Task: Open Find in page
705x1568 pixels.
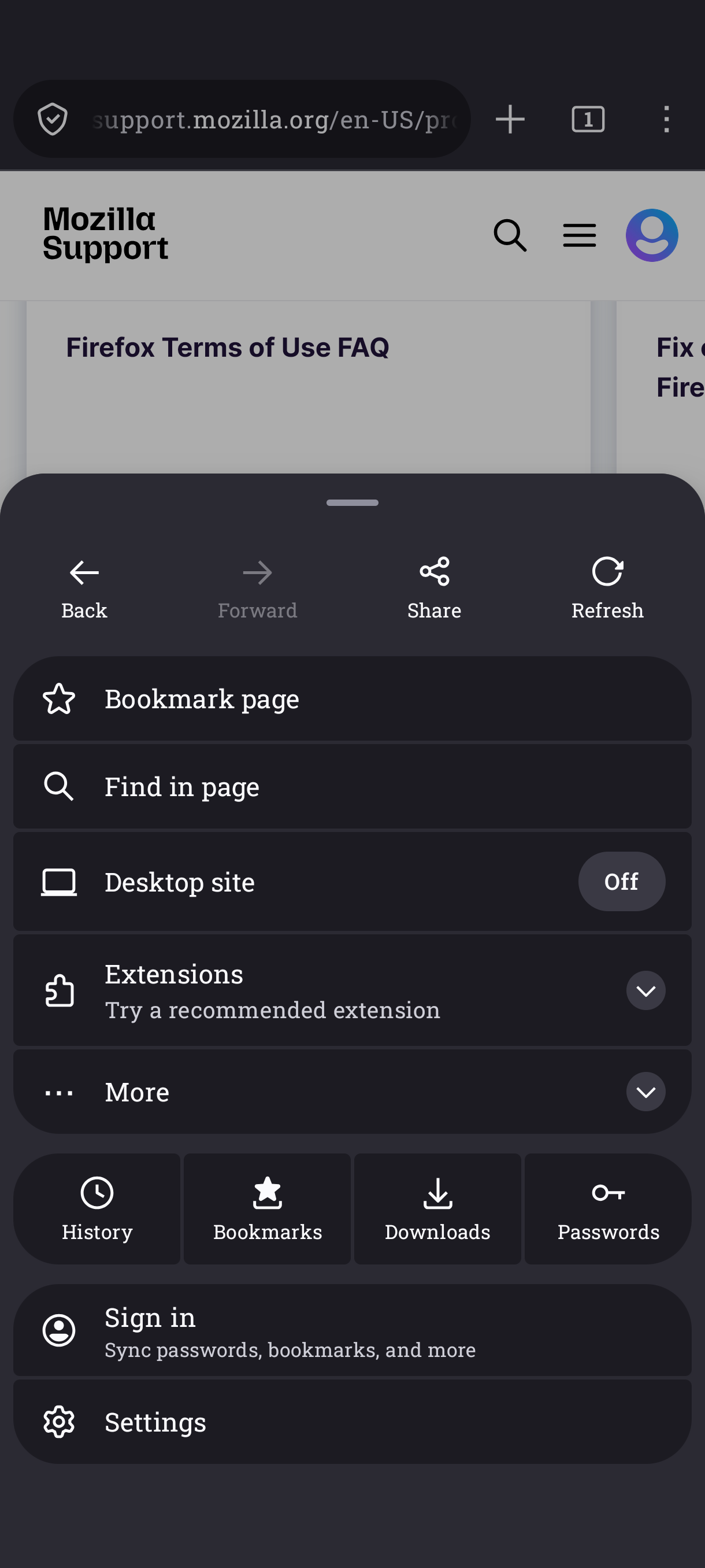Action: point(351,786)
